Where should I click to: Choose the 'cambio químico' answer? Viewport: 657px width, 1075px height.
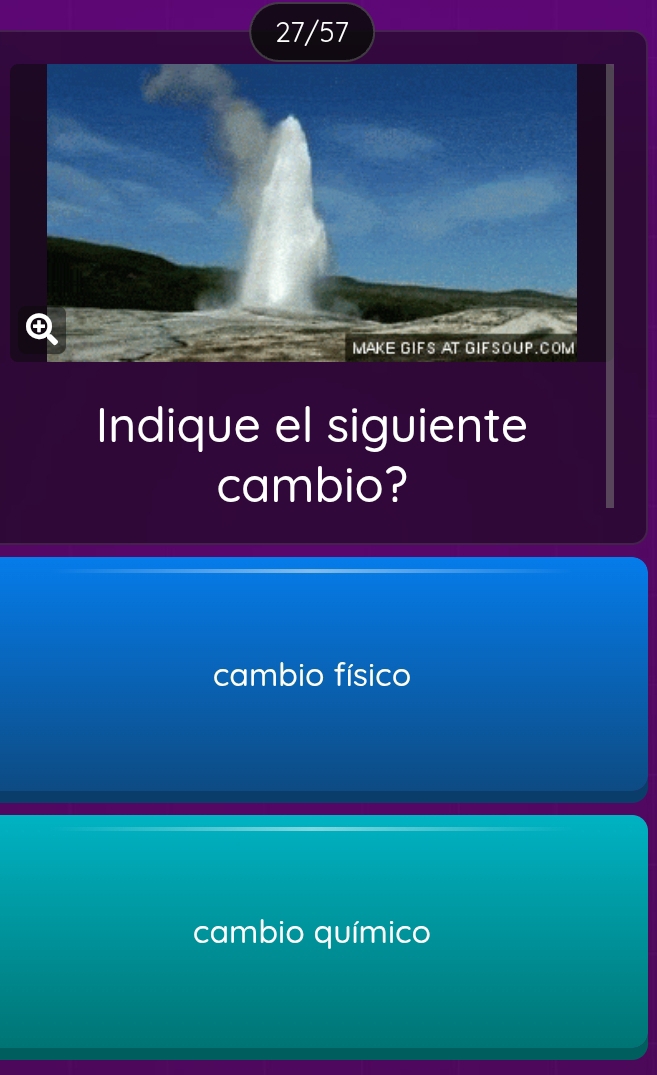pyautogui.click(x=312, y=933)
